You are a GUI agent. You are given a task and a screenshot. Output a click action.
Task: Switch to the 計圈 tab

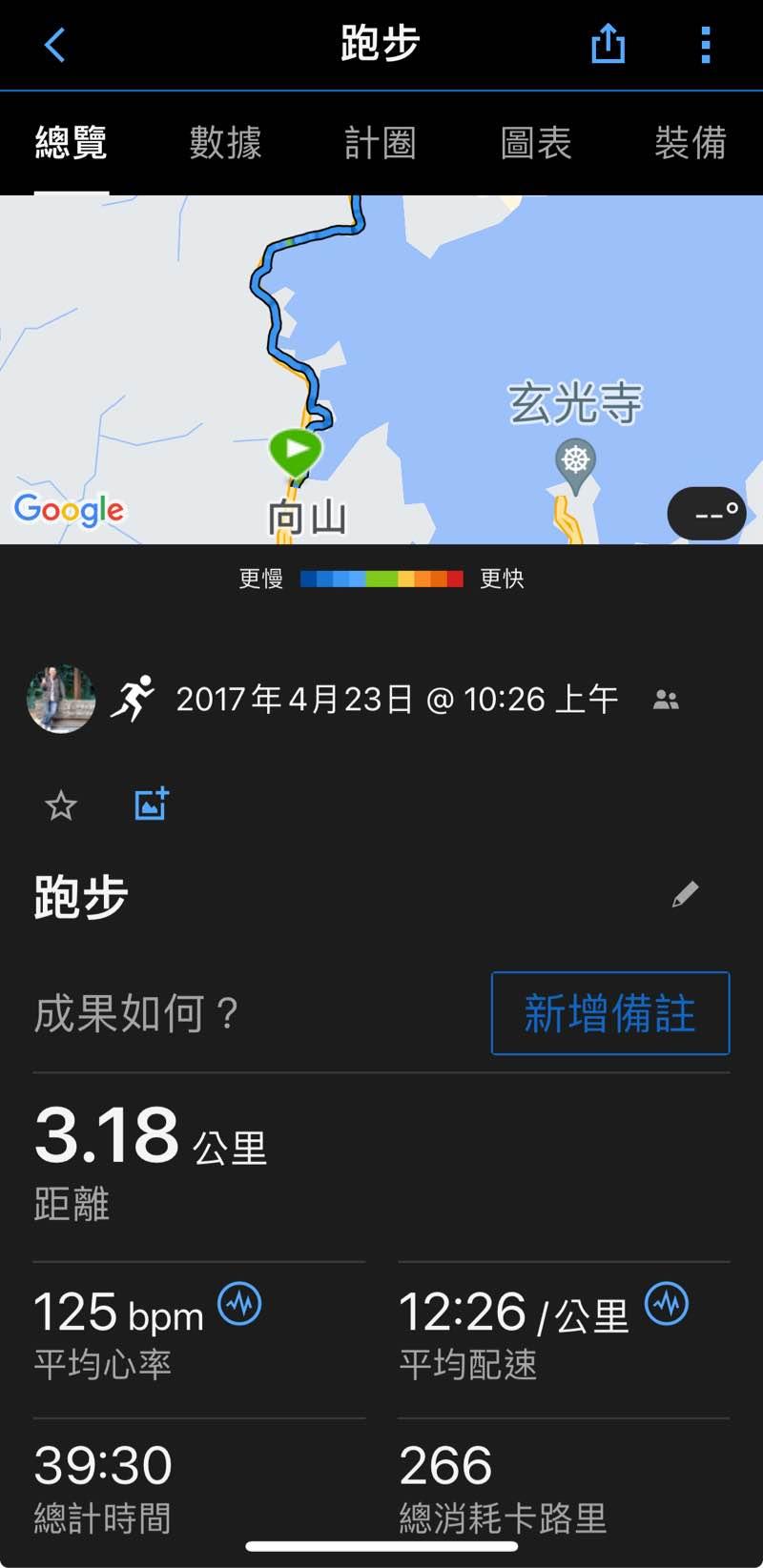click(x=380, y=143)
